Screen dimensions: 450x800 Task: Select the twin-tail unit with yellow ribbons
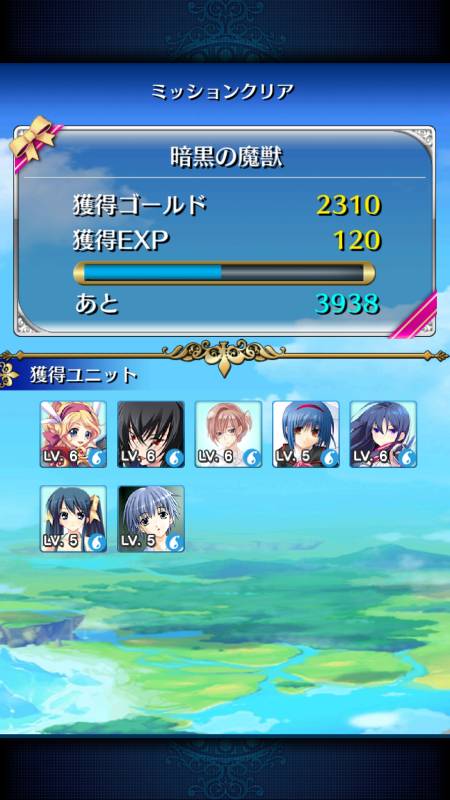pyautogui.click(x=73, y=519)
